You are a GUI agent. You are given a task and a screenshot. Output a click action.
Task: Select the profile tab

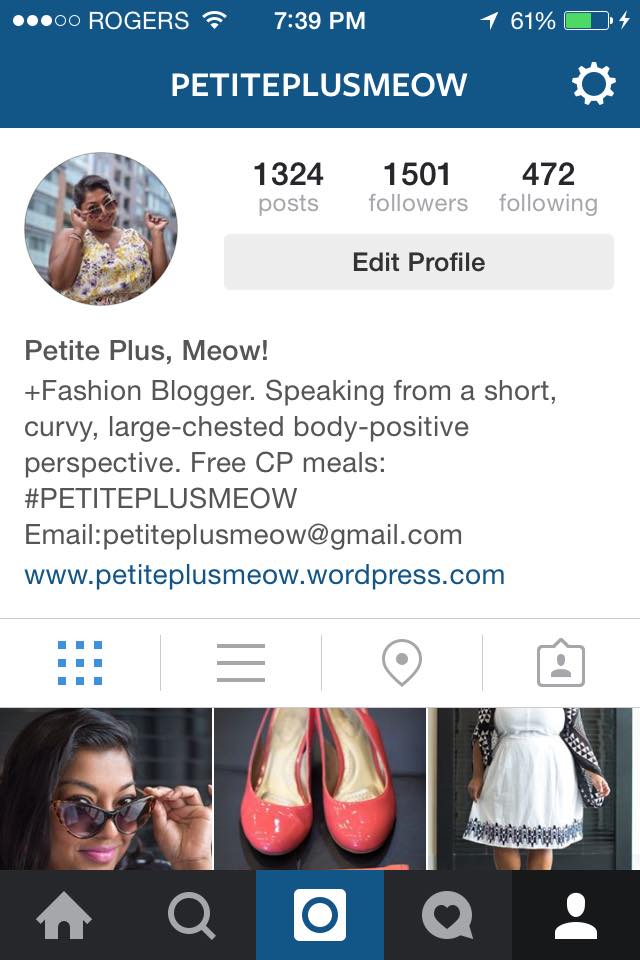click(576, 915)
